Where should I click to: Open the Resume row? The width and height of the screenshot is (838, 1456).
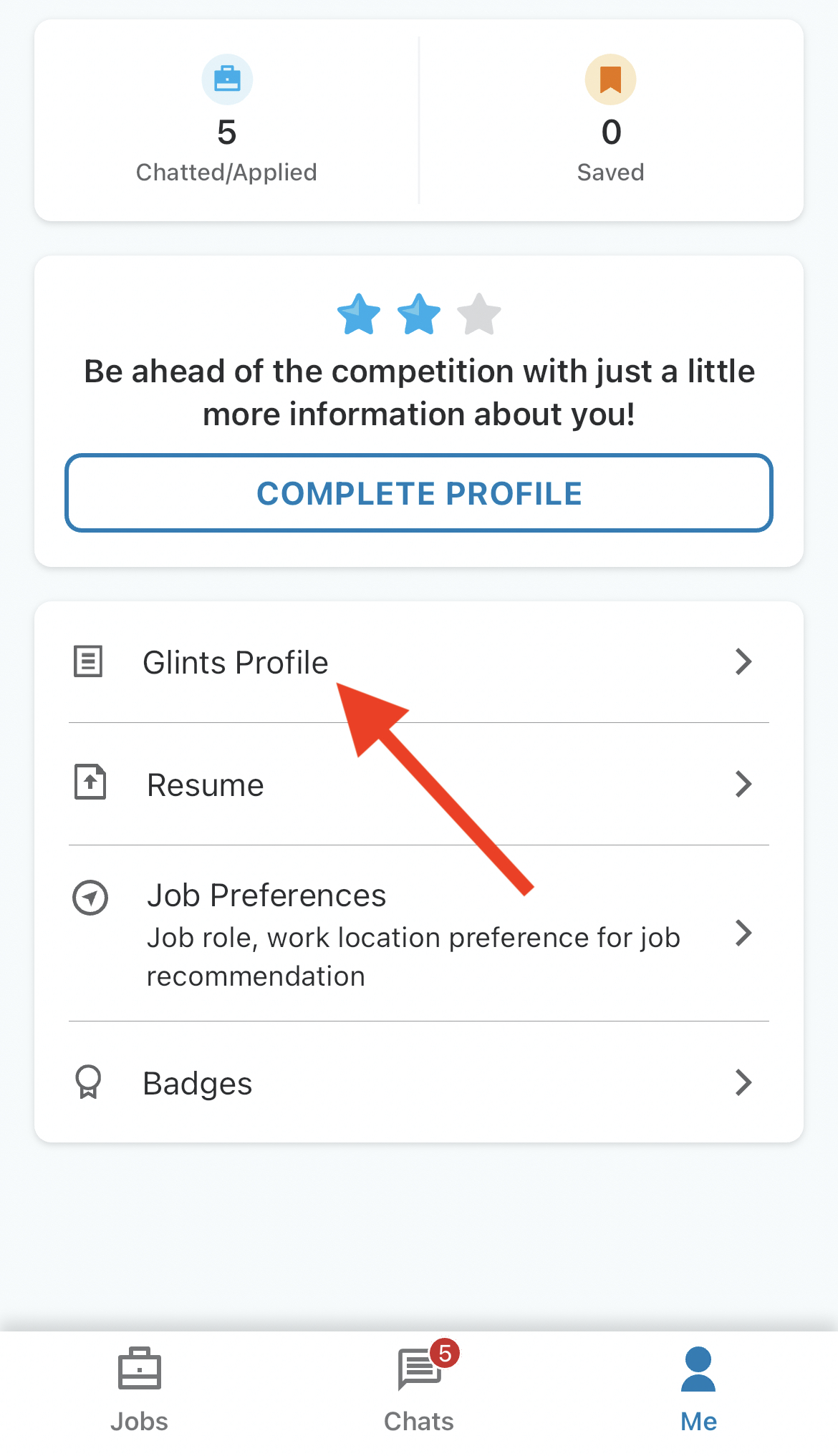[x=419, y=785]
